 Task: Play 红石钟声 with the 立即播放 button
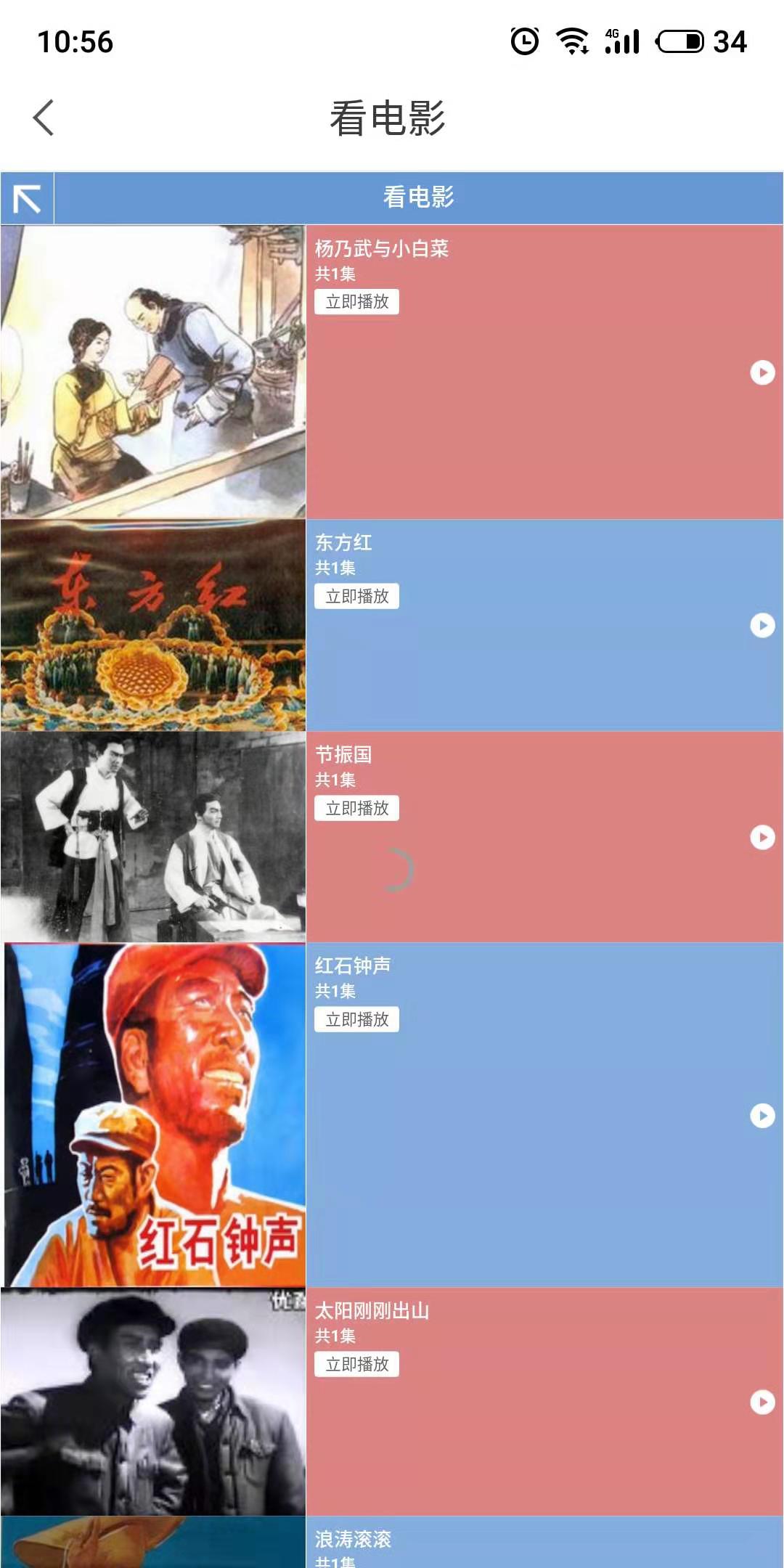coord(356,1019)
